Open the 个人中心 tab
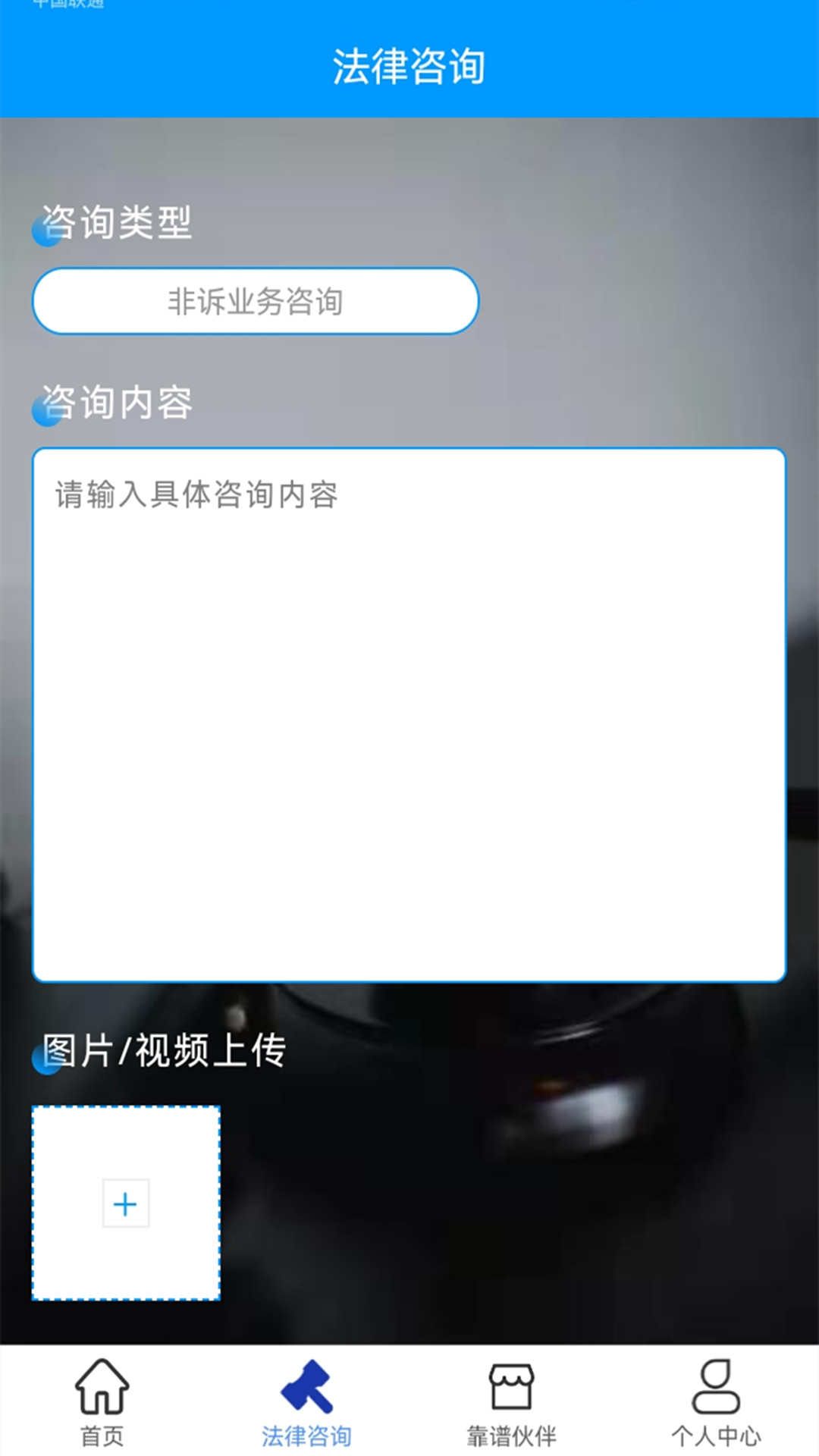The width and height of the screenshot is (819, 1456). coord(717,1402)
